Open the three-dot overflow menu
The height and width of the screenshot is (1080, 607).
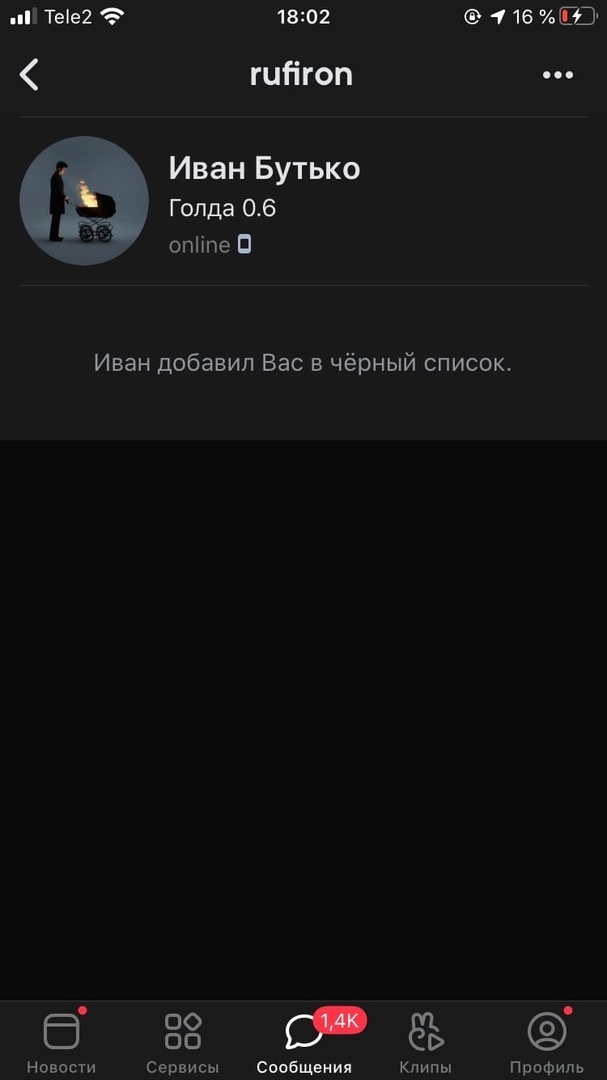pos(557,75)
